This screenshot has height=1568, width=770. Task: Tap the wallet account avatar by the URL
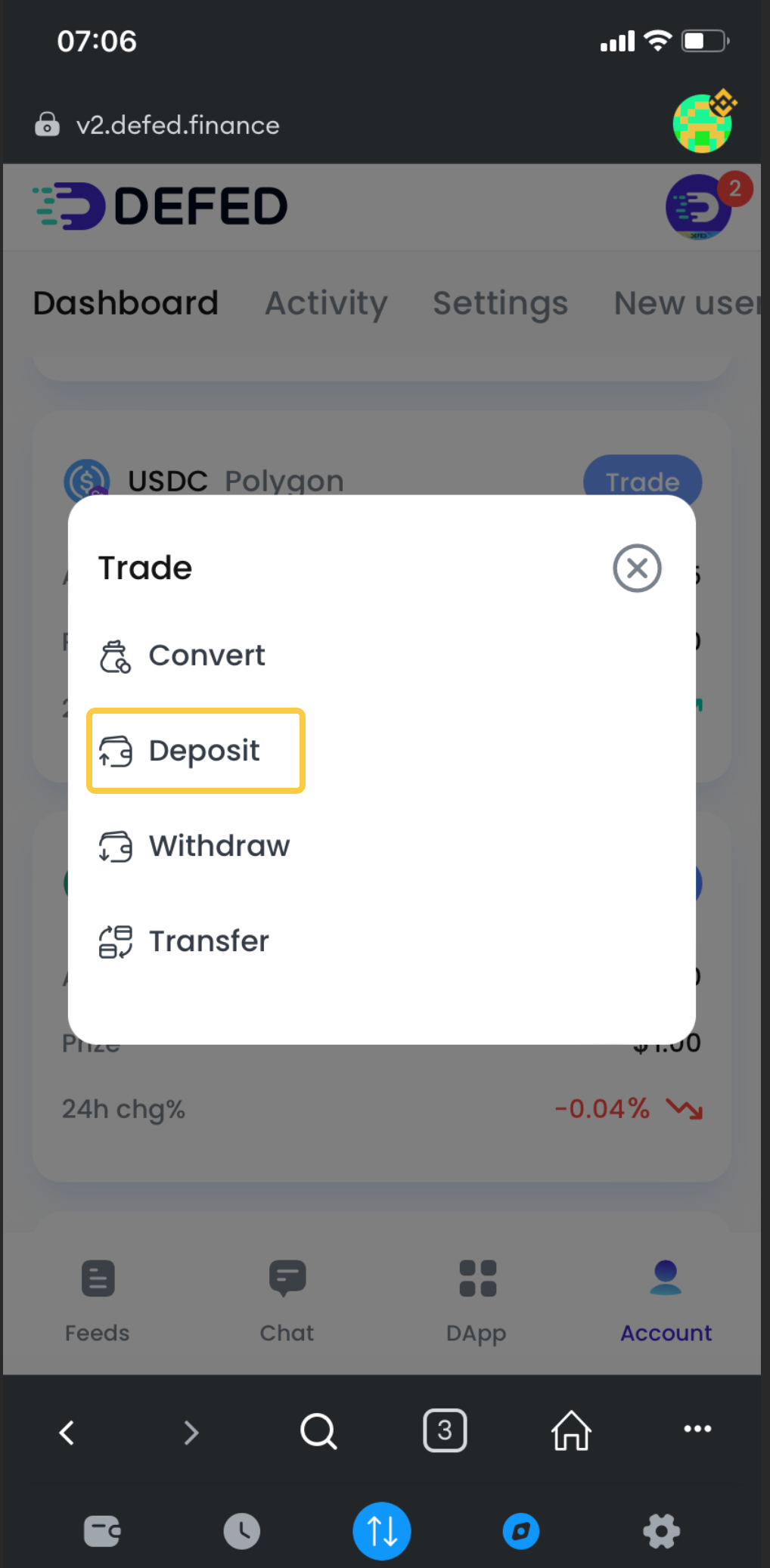703,122
